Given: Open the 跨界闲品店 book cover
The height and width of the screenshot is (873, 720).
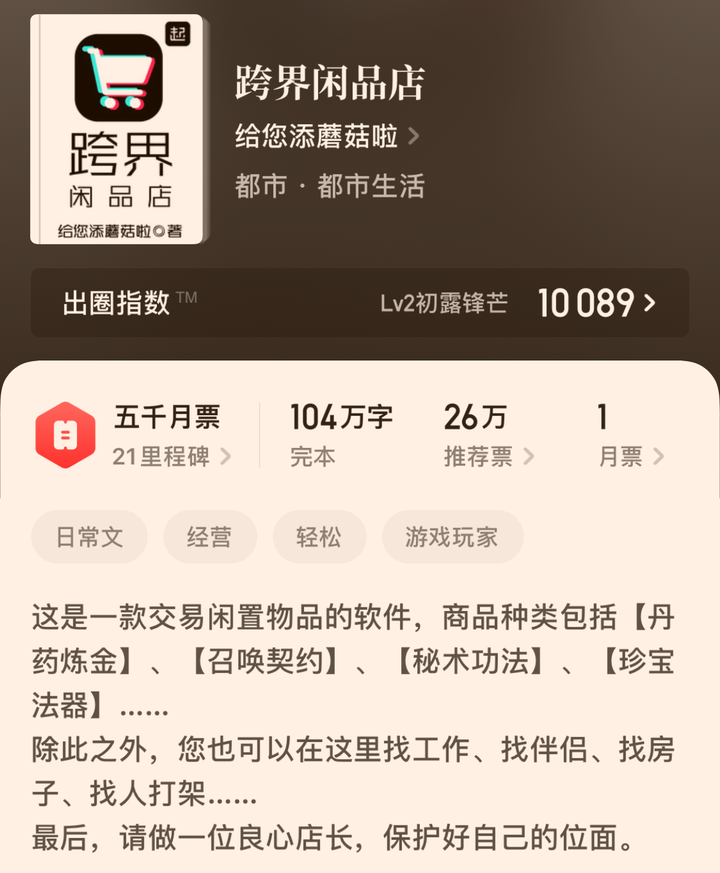Looking at the screenshot, I should click(118, 129).
